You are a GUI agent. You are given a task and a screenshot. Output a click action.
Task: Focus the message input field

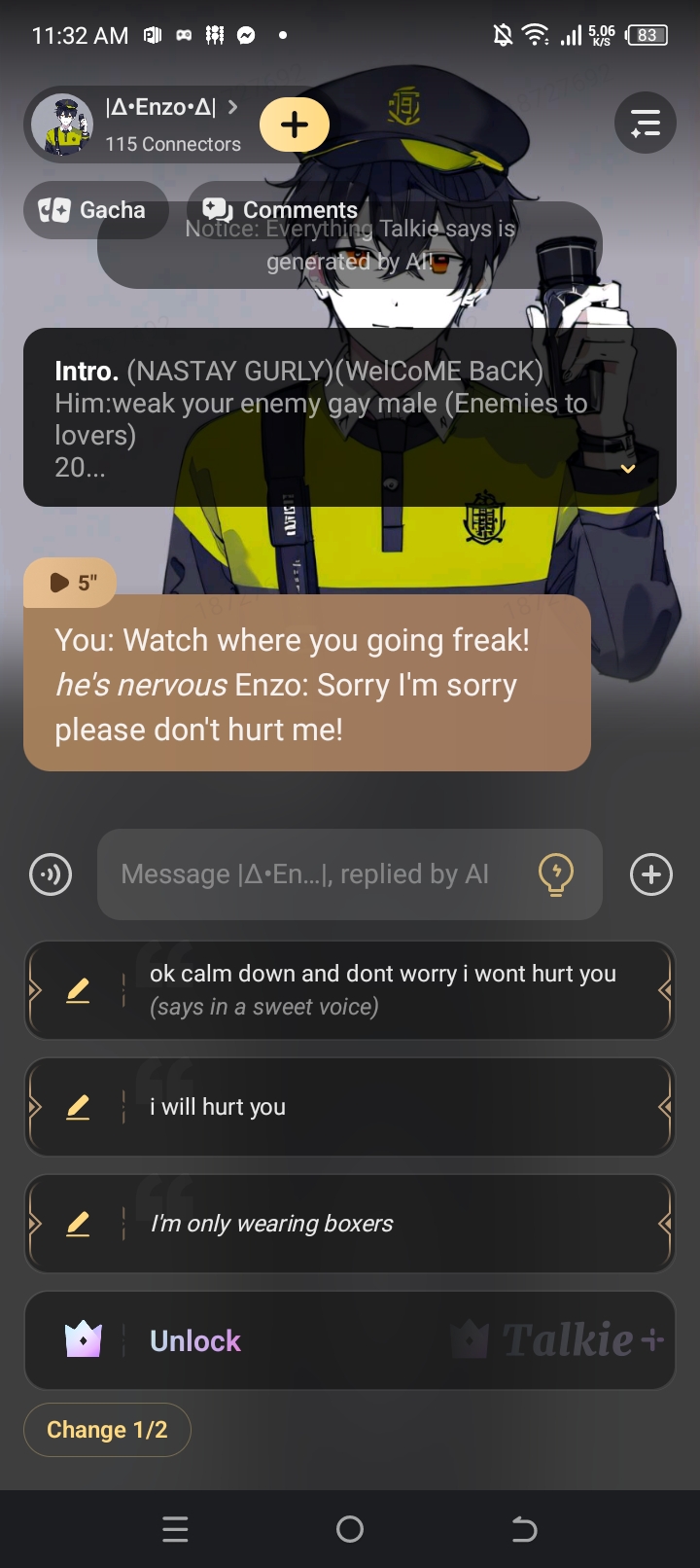point(311,874)
